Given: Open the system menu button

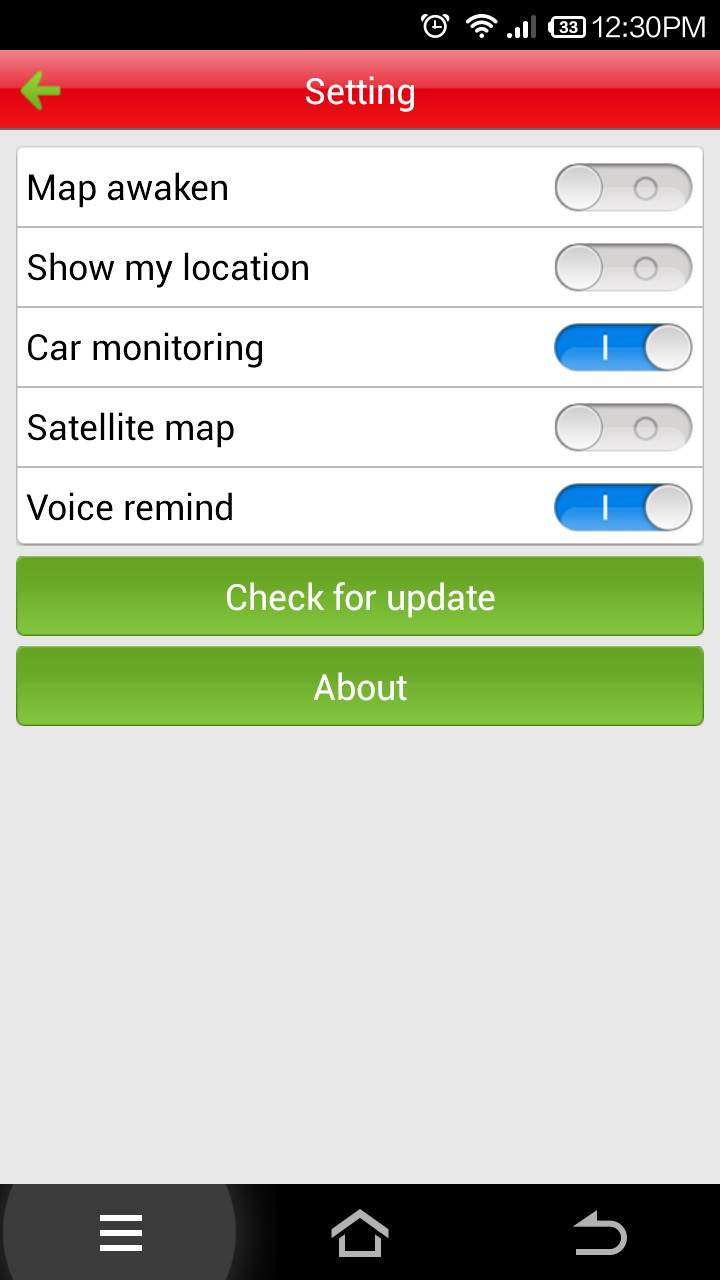Looking at the screenshot, I should click(x=121, y=1233).
